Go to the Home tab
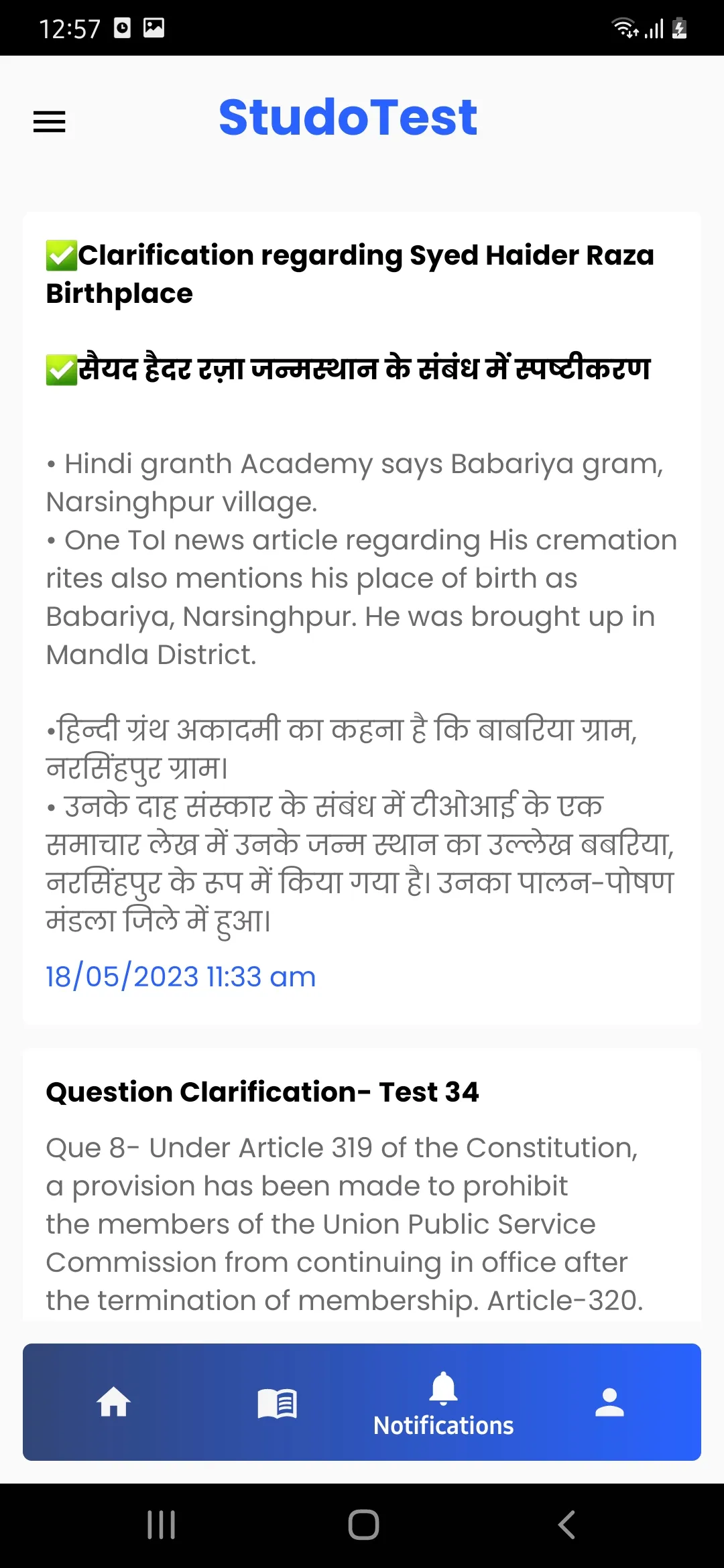This screenshot has width=724, height=1568. (113, 1402)
